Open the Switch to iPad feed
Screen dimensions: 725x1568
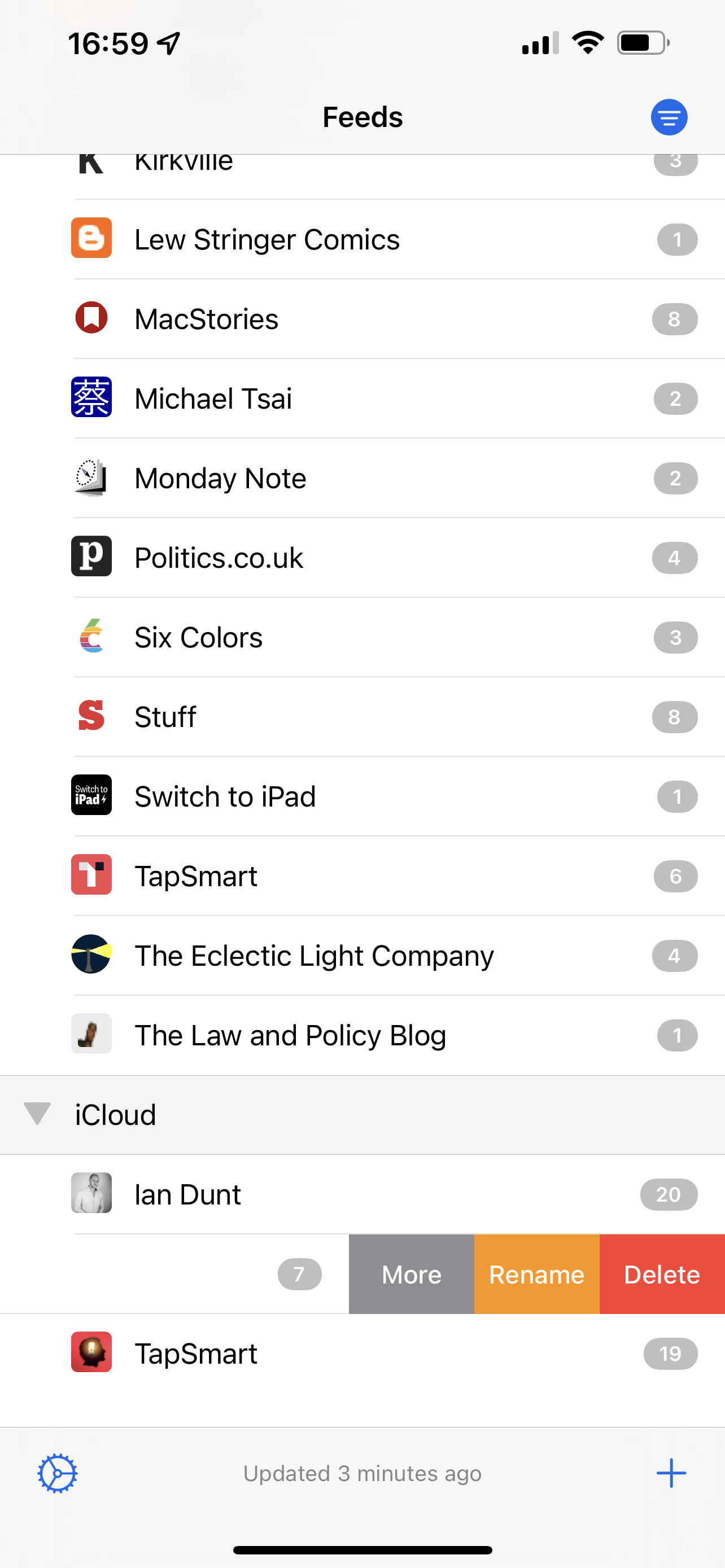click(362, 797)
